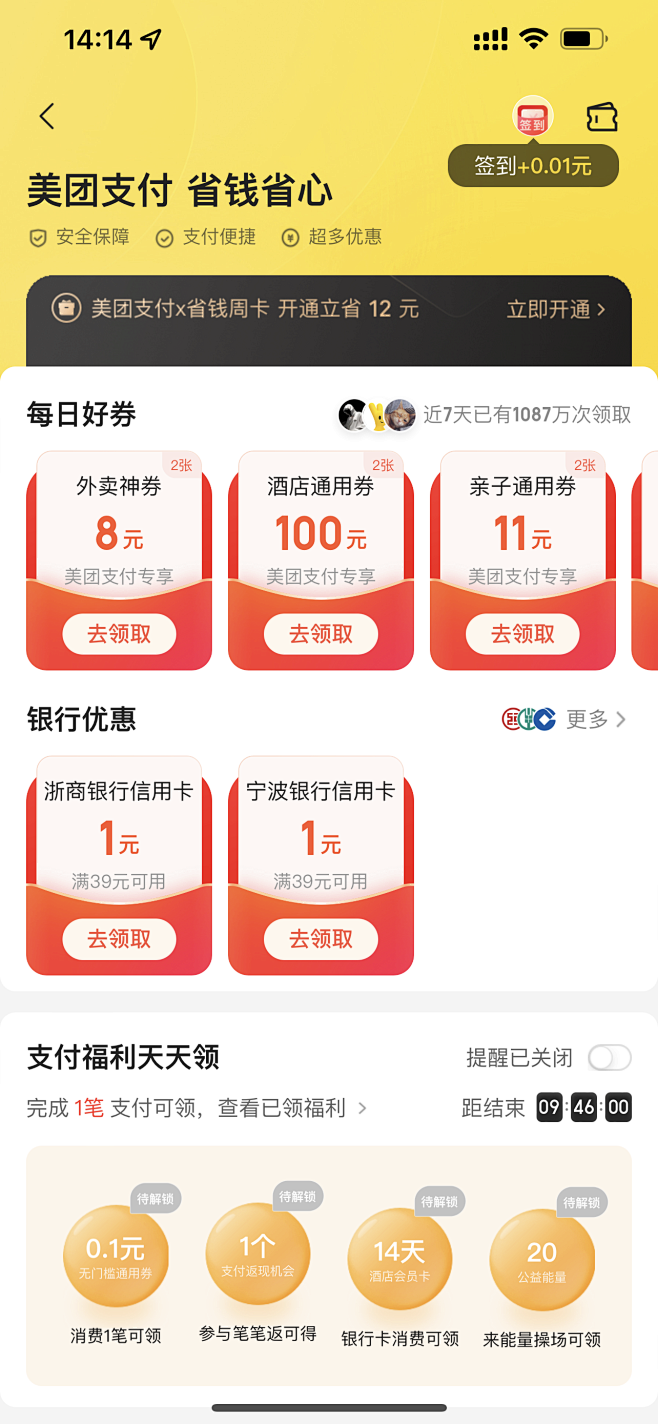Claim the 亲子通用券 11元 coupon
Screen dimensions: 658x1424
click(x=523, y=634)
